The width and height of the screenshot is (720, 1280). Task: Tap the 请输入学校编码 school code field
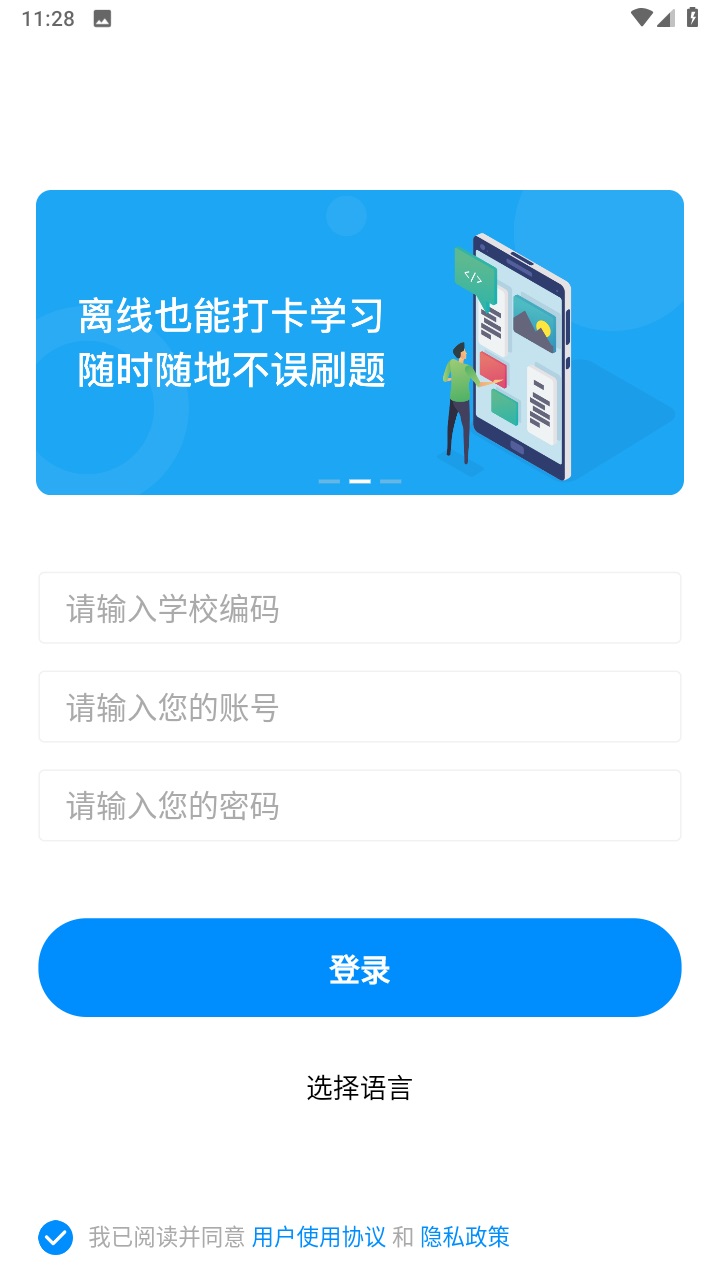pyautogui.click(x=360, y=607)
